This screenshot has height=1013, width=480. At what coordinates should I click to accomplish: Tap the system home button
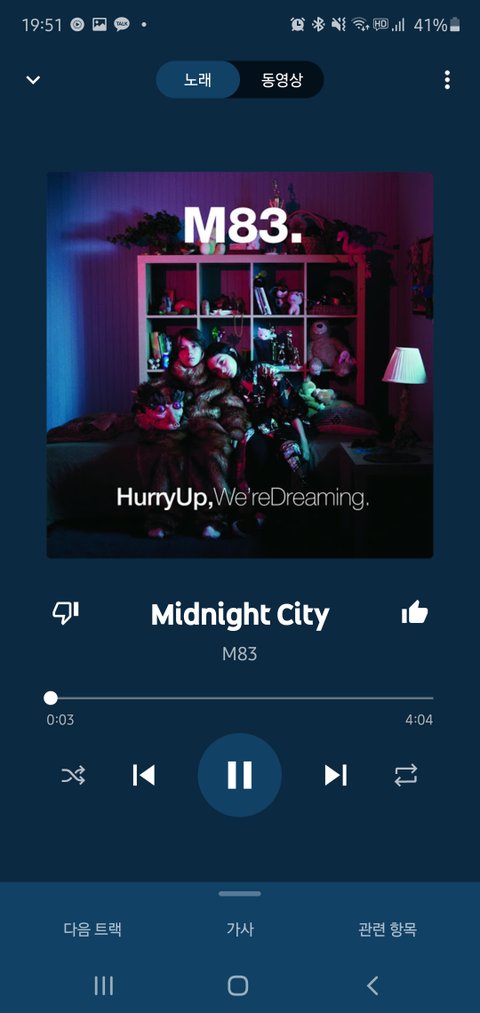pos(238,985)
